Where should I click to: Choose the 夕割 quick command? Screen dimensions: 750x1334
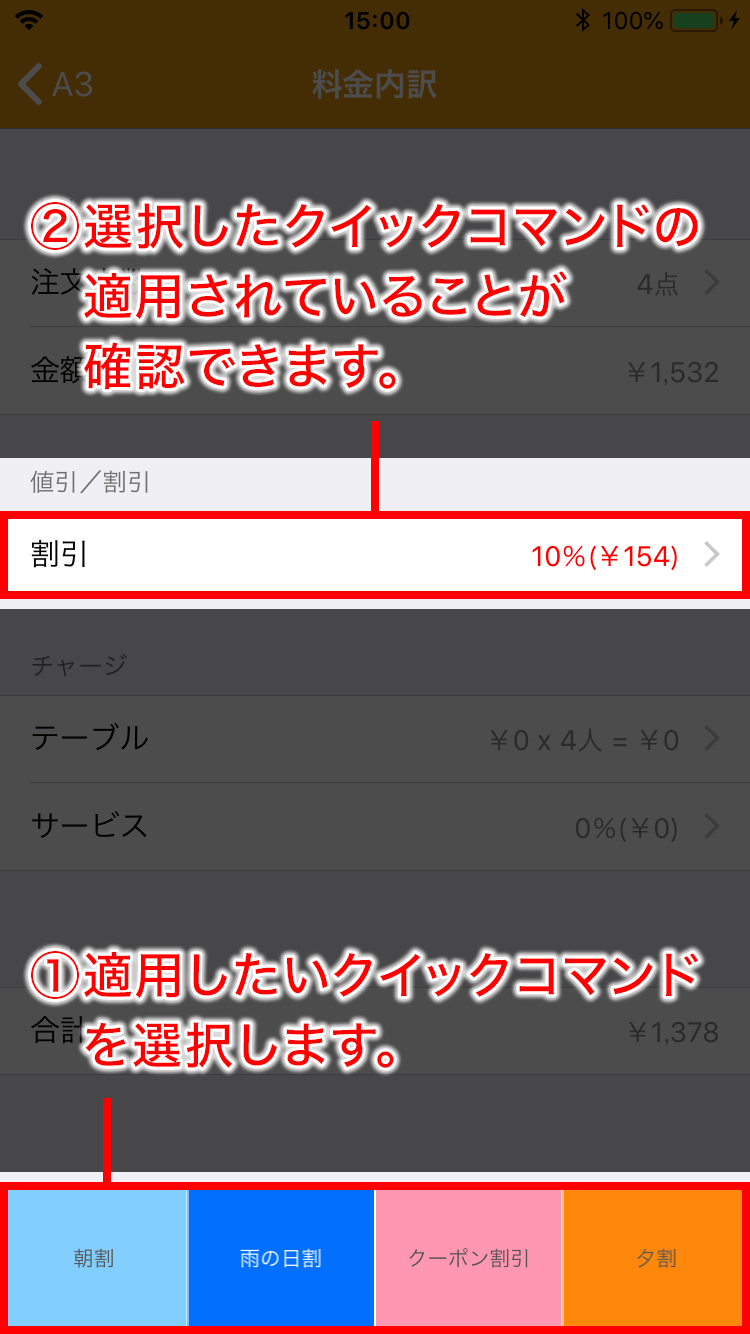pos(656,1258)
